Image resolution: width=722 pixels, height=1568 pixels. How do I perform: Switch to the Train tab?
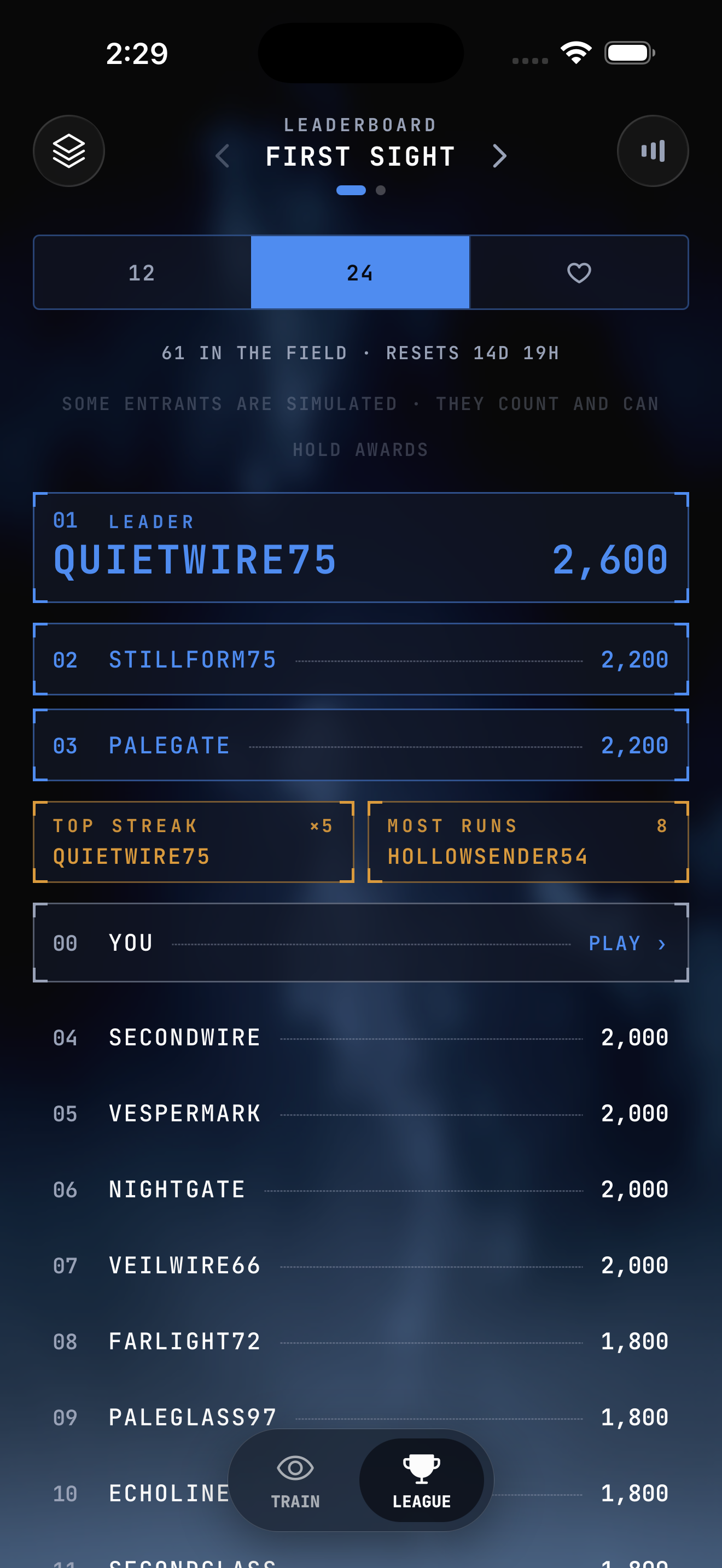click(295, 1481)
